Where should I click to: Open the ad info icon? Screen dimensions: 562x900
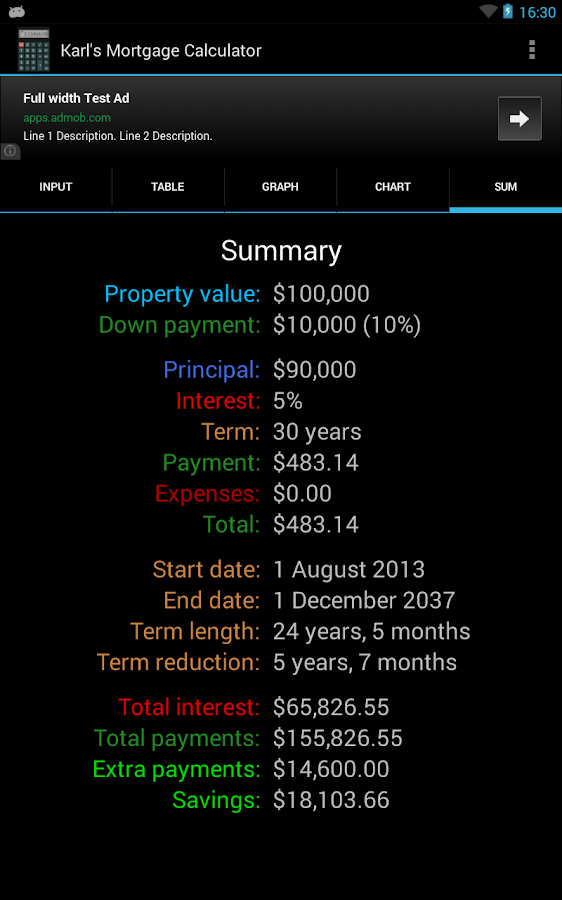(10, 151)
